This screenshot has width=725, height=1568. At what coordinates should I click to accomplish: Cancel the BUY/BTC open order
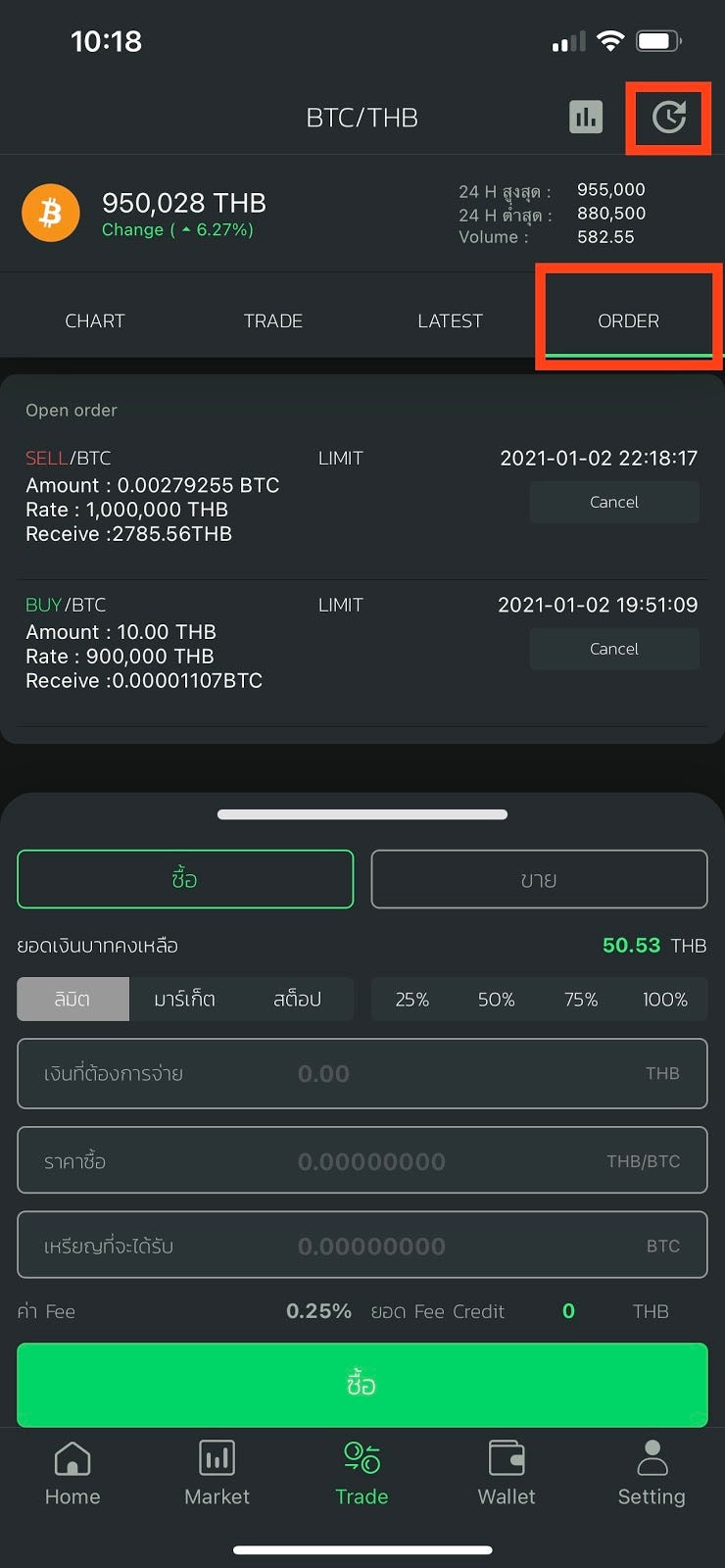pos(614,649)
